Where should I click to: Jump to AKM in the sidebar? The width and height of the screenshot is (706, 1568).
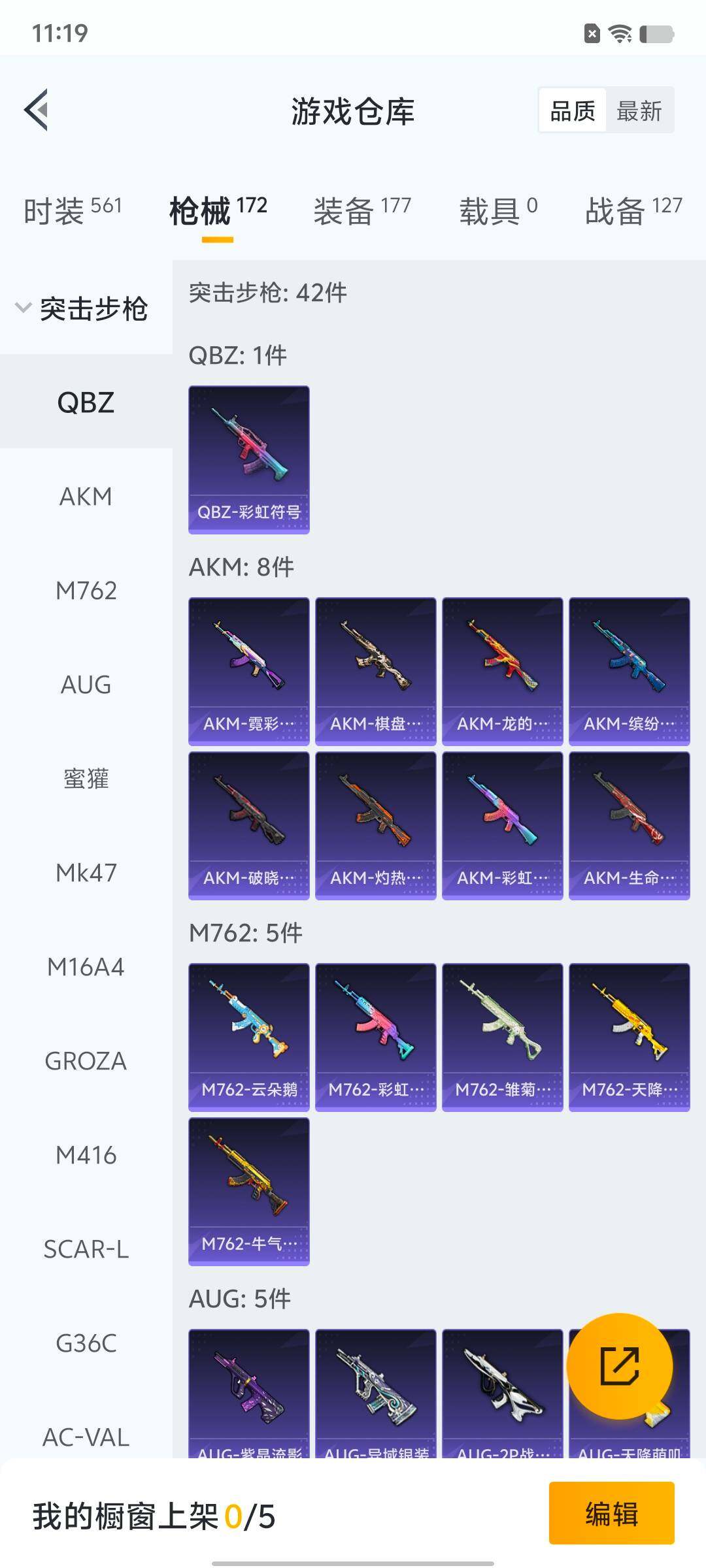click(86, 497)
